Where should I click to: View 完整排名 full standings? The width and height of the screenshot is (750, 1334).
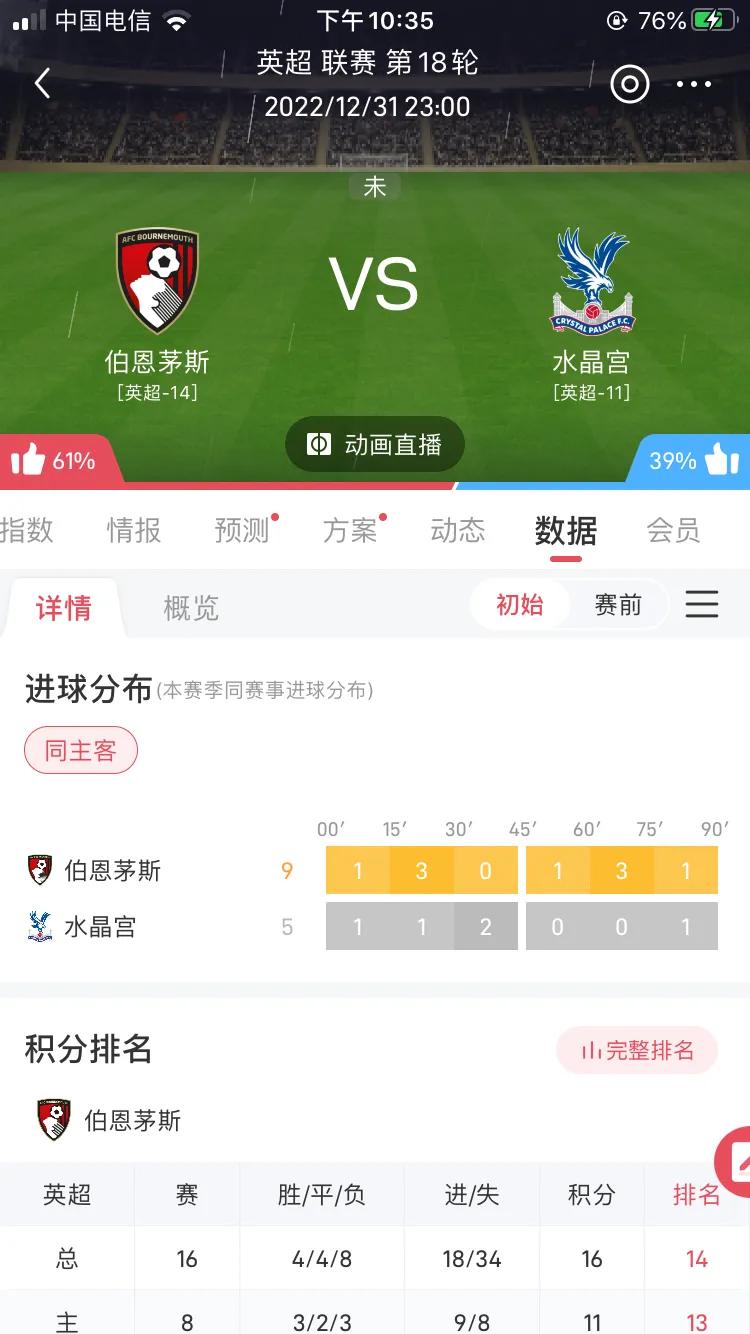point(637,1050)
